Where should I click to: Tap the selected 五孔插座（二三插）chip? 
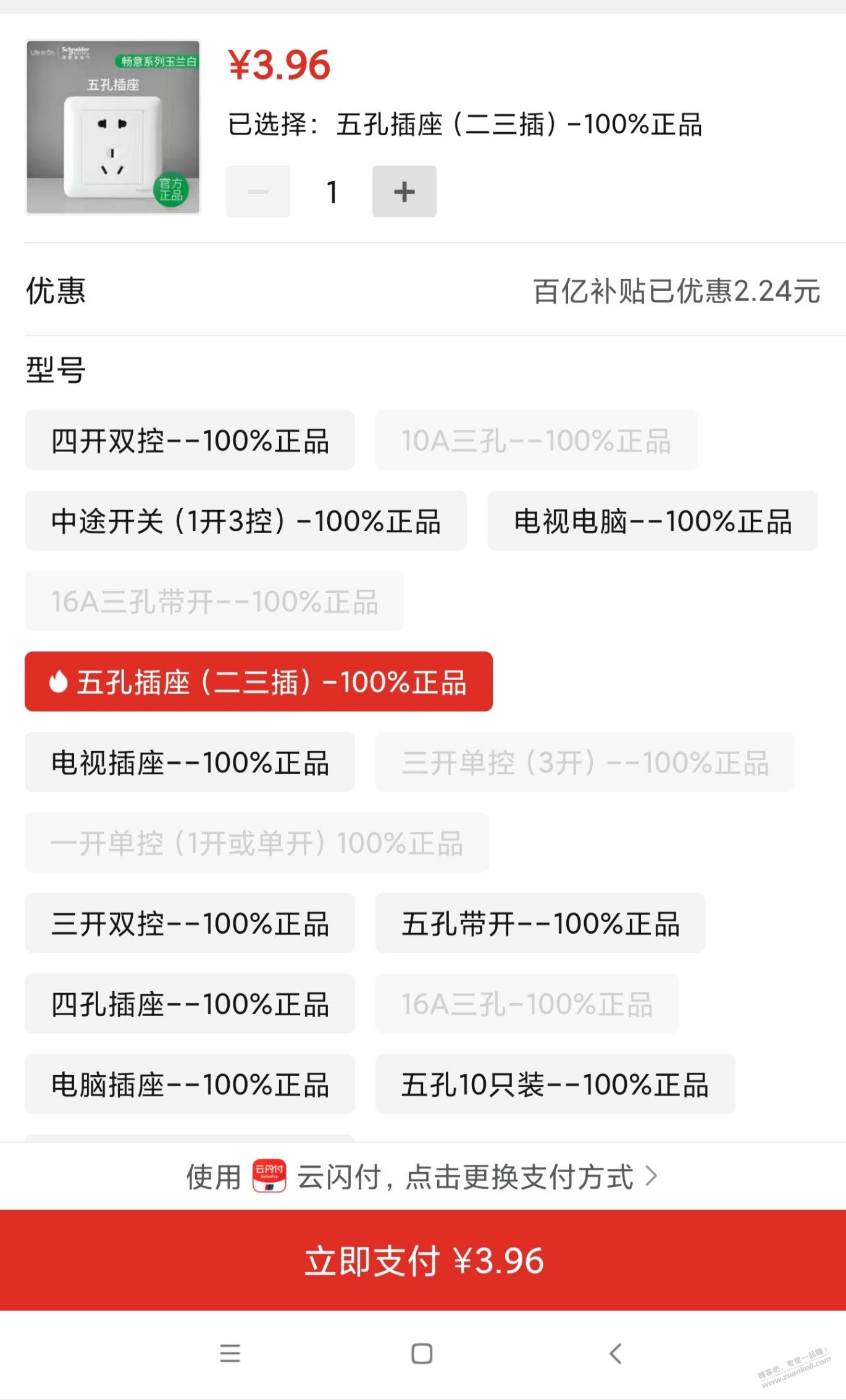(x=259, y=682)
